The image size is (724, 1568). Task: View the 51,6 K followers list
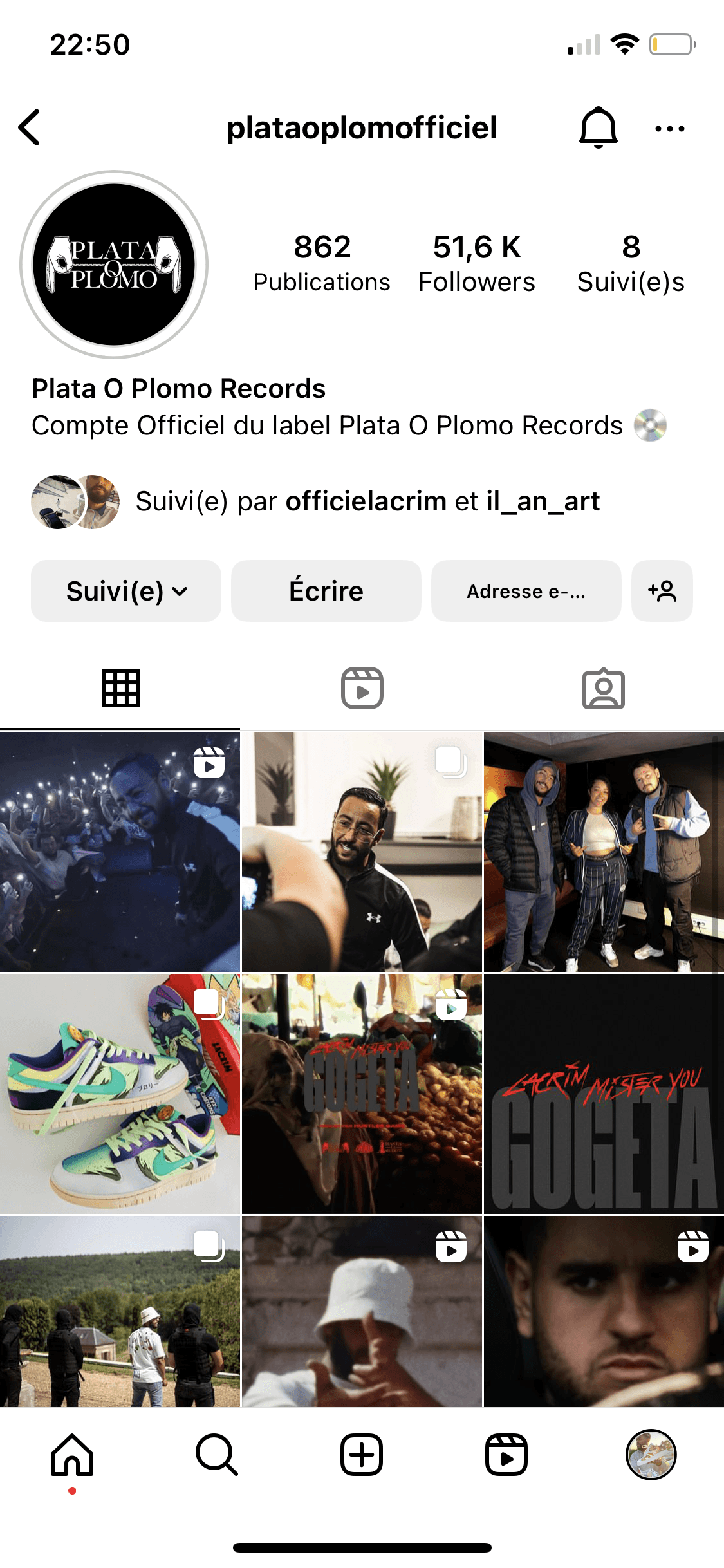tap(476, 264)
